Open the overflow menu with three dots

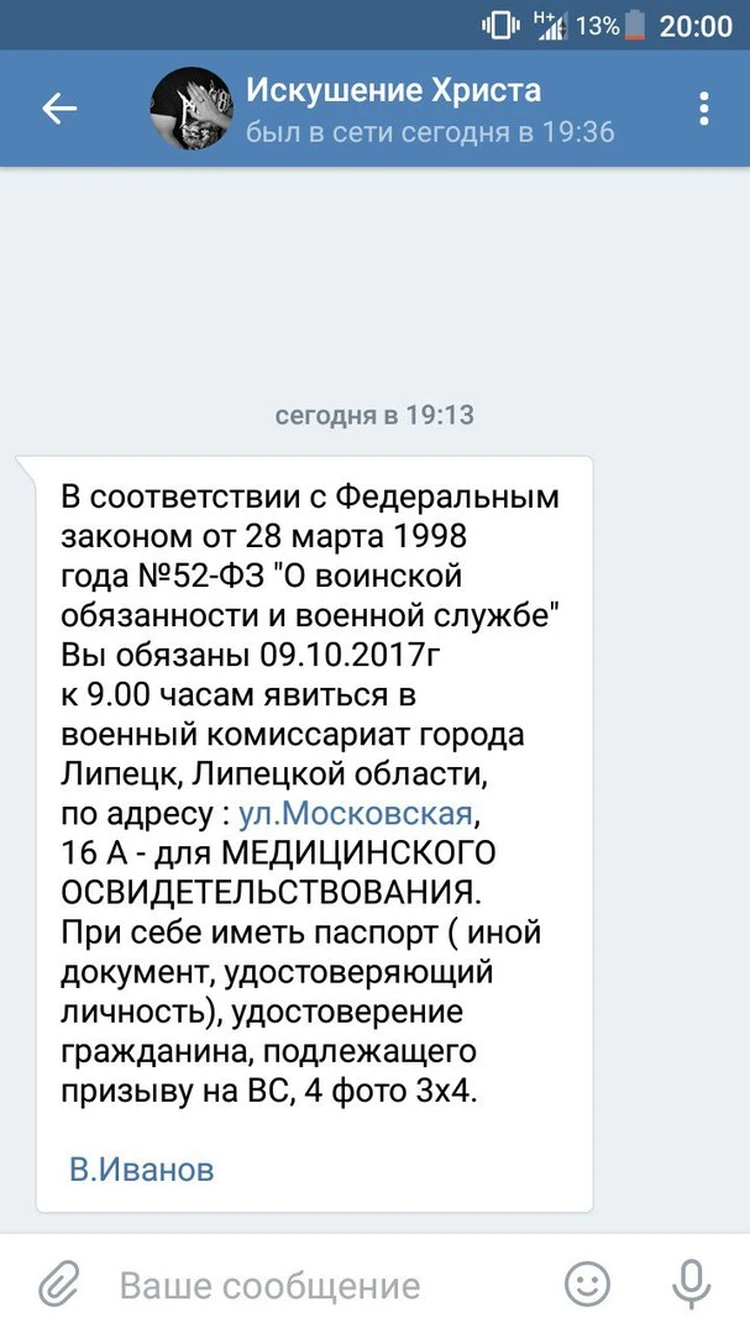tap(704, 109)
